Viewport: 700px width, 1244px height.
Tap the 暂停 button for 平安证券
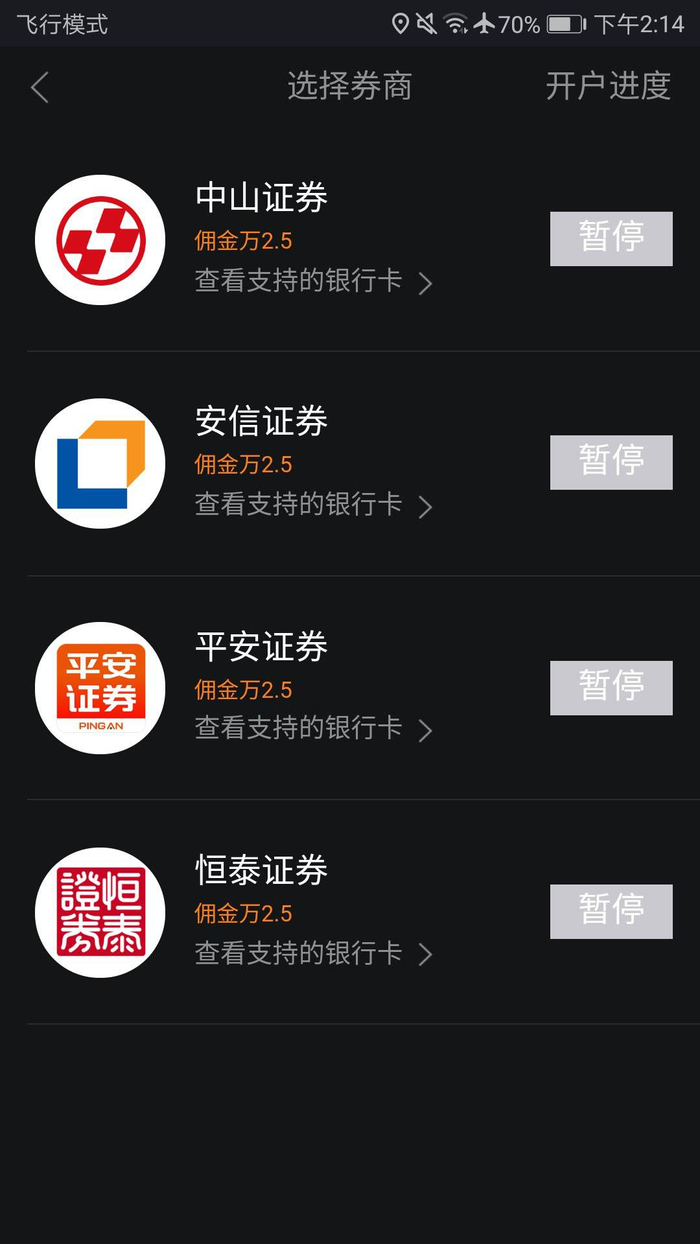point(611,687)
